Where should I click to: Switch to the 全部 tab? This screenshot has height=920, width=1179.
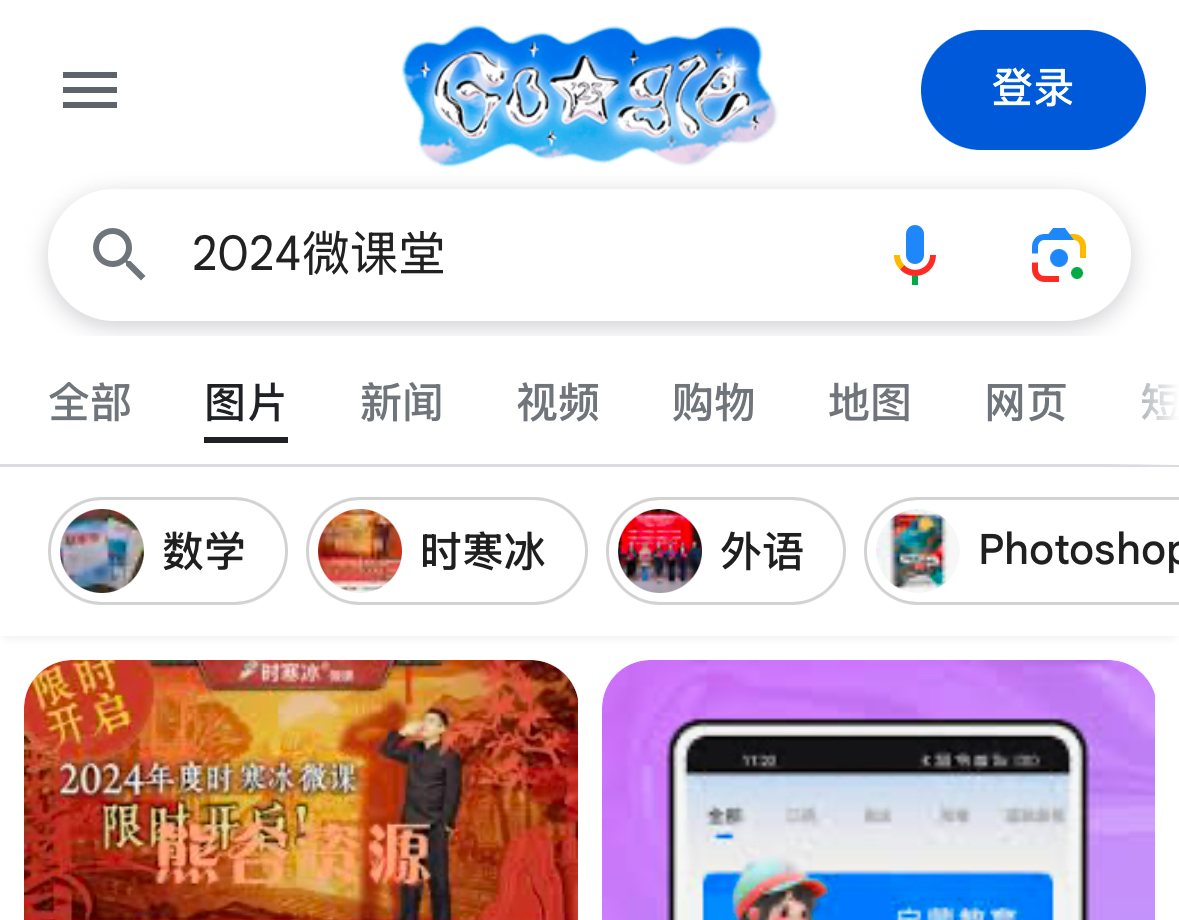90,404
